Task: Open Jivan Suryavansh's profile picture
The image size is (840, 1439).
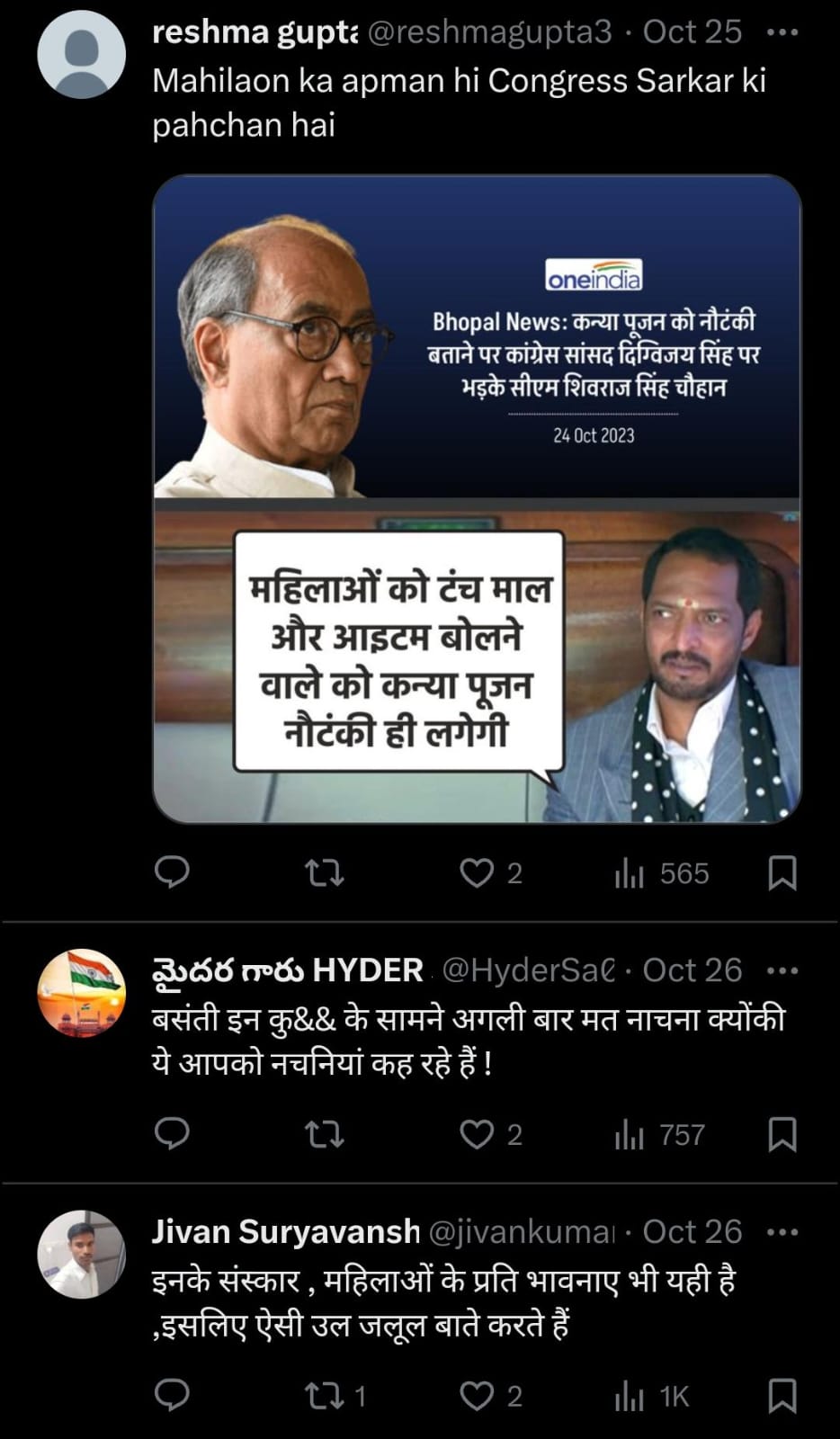Action: point(81,1254)
